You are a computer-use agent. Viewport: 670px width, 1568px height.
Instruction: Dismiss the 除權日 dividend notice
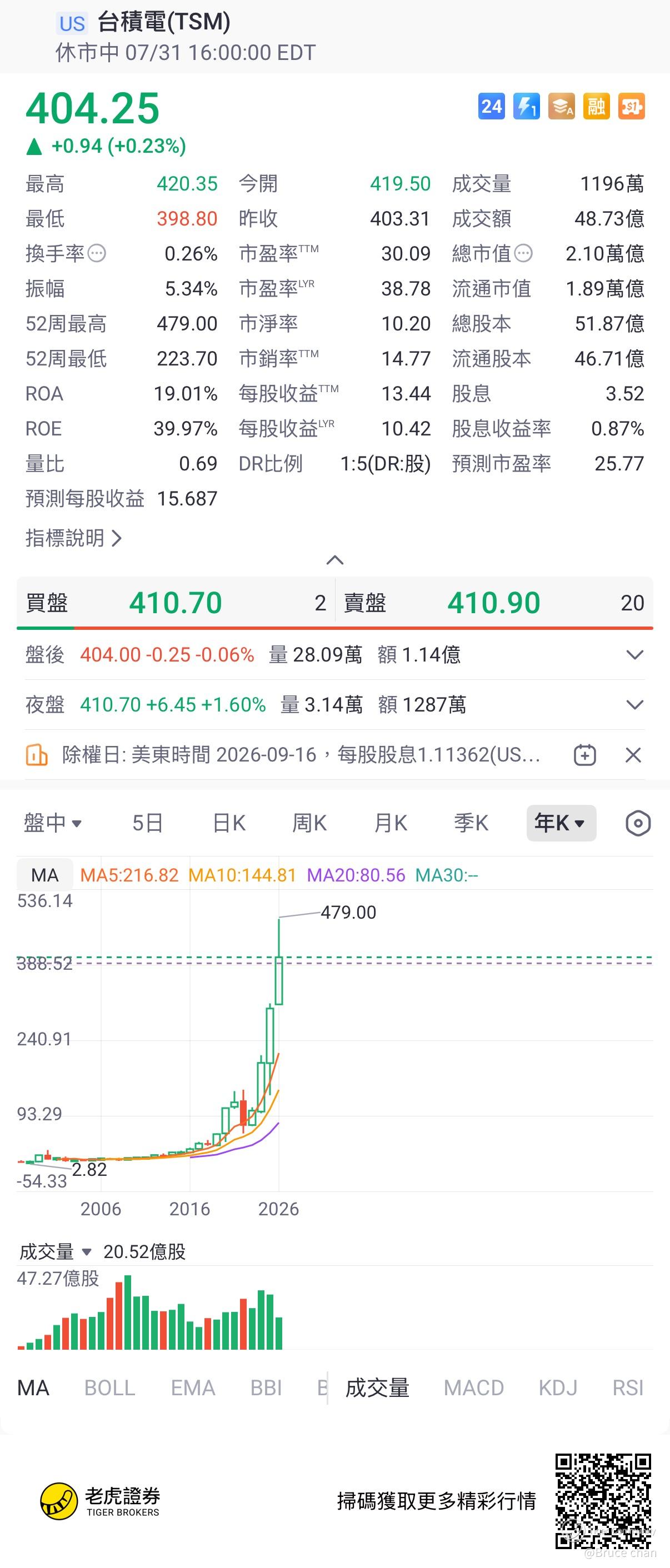coord(633,755)
